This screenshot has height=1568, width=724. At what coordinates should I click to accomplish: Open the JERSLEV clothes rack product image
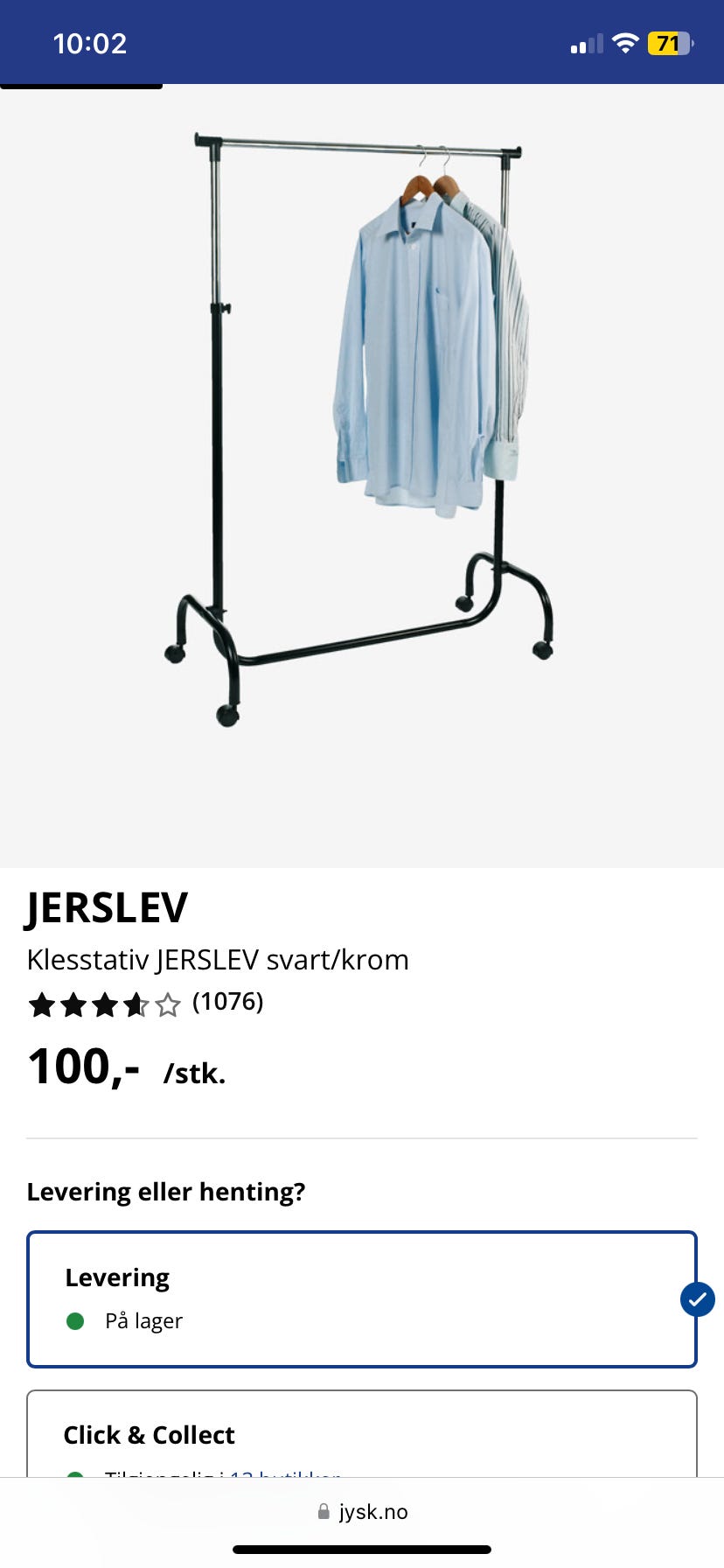(x=362, y=476)
